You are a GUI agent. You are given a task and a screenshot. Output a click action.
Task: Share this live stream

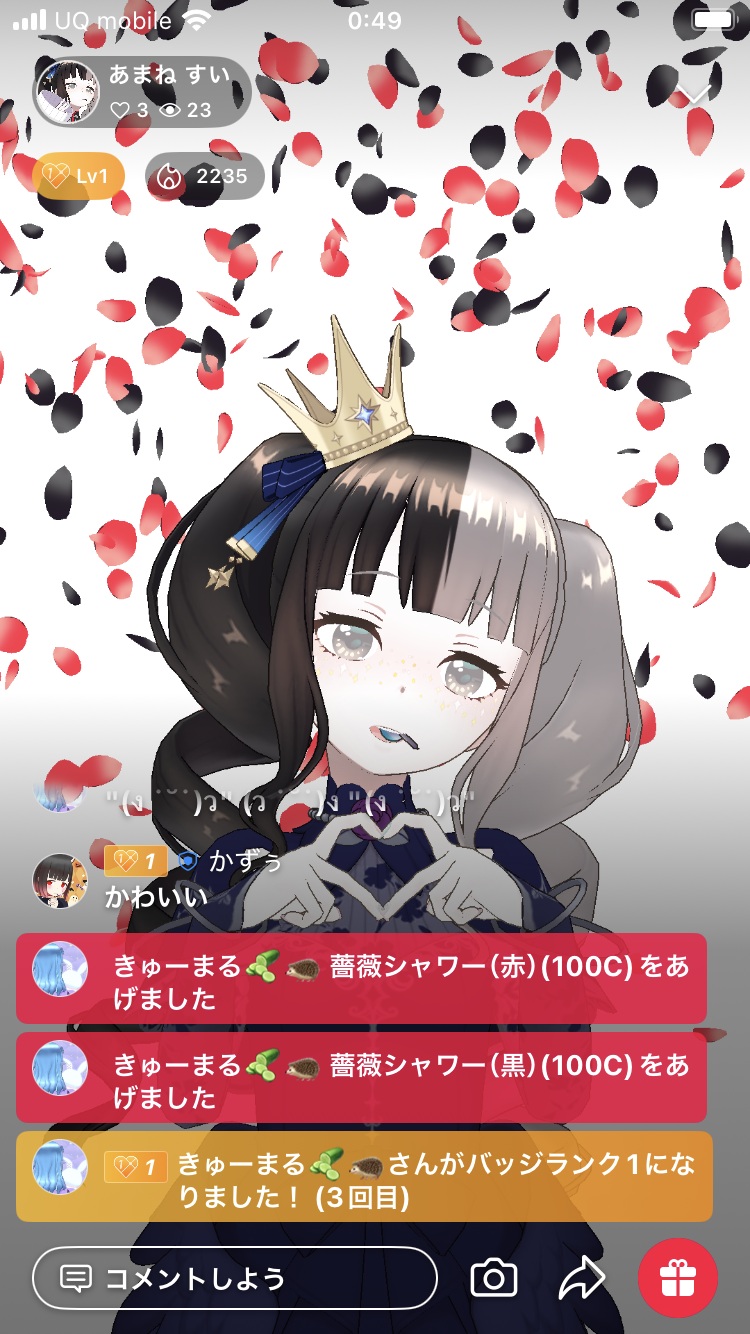pyautogui.click(x=581, y=1278)
